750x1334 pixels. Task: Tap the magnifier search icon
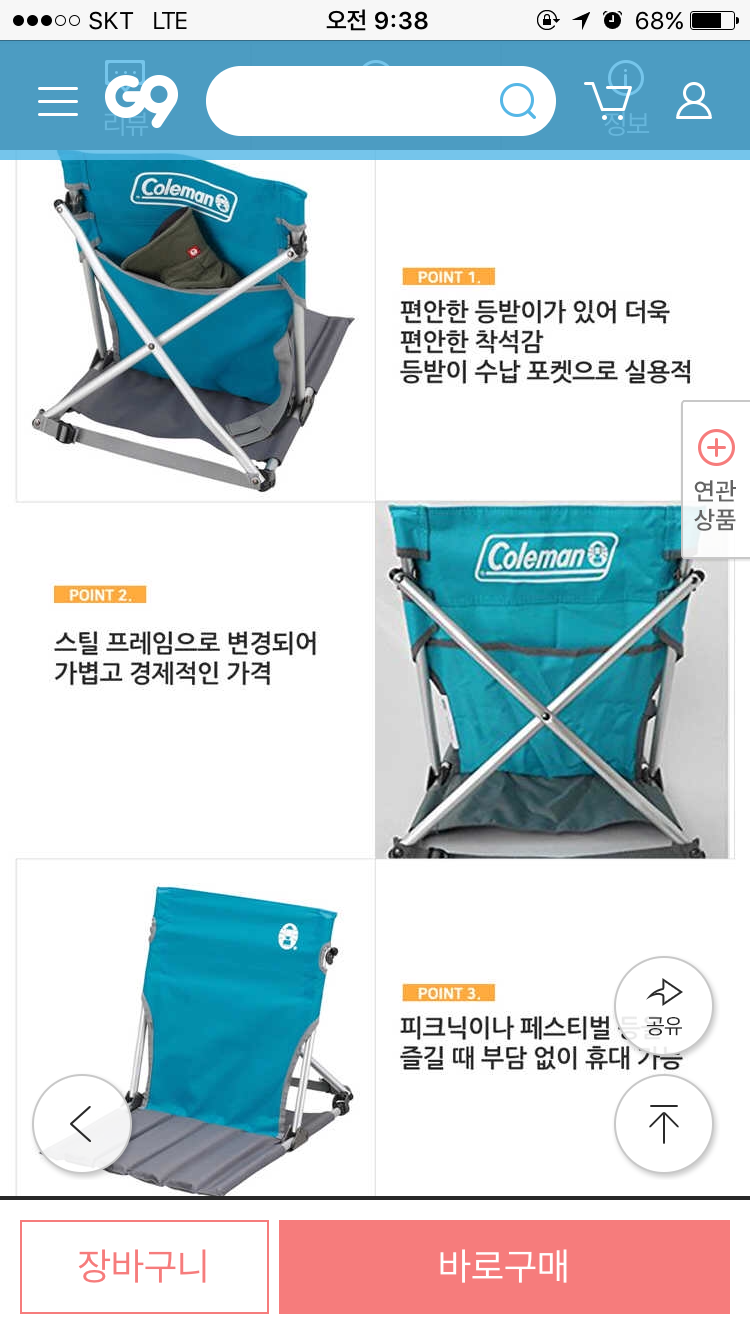pos(518,101)
